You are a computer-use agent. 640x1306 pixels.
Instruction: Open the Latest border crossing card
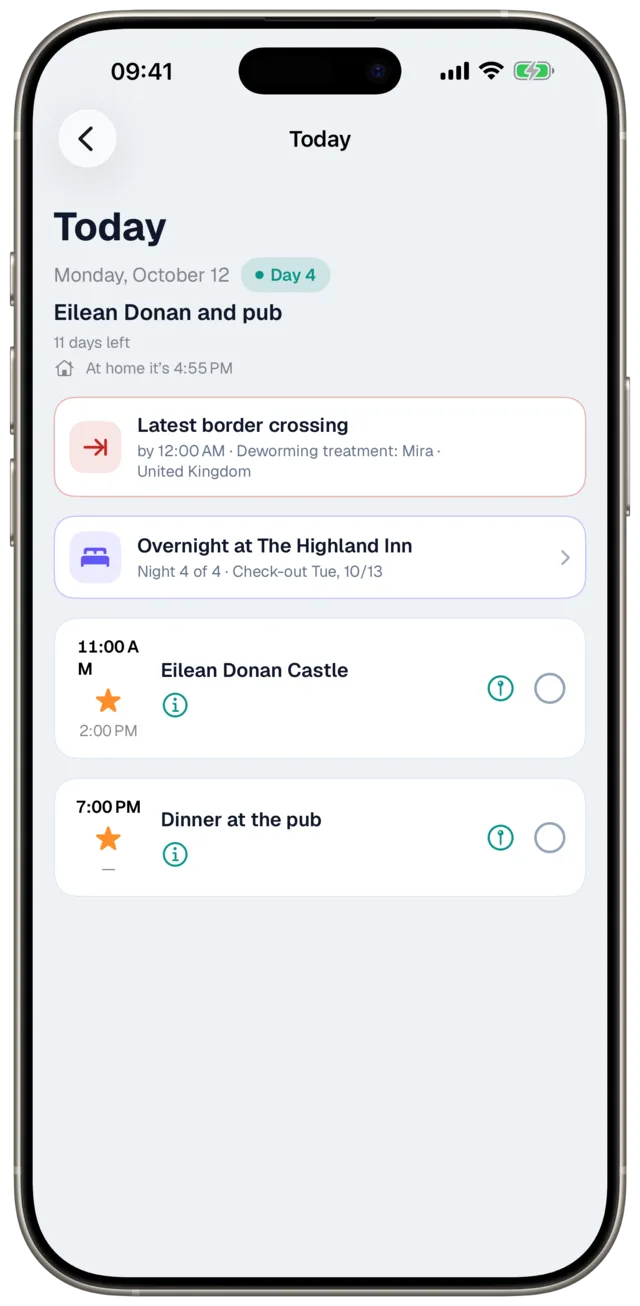click(x=320, y=447)
